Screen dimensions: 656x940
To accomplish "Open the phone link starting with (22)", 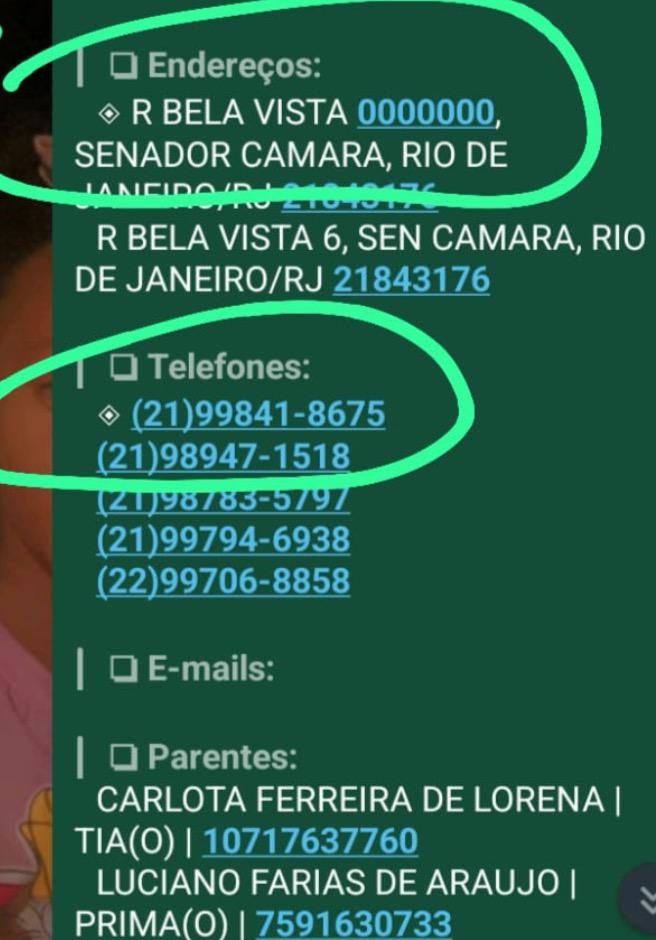I will click(223, 581).
